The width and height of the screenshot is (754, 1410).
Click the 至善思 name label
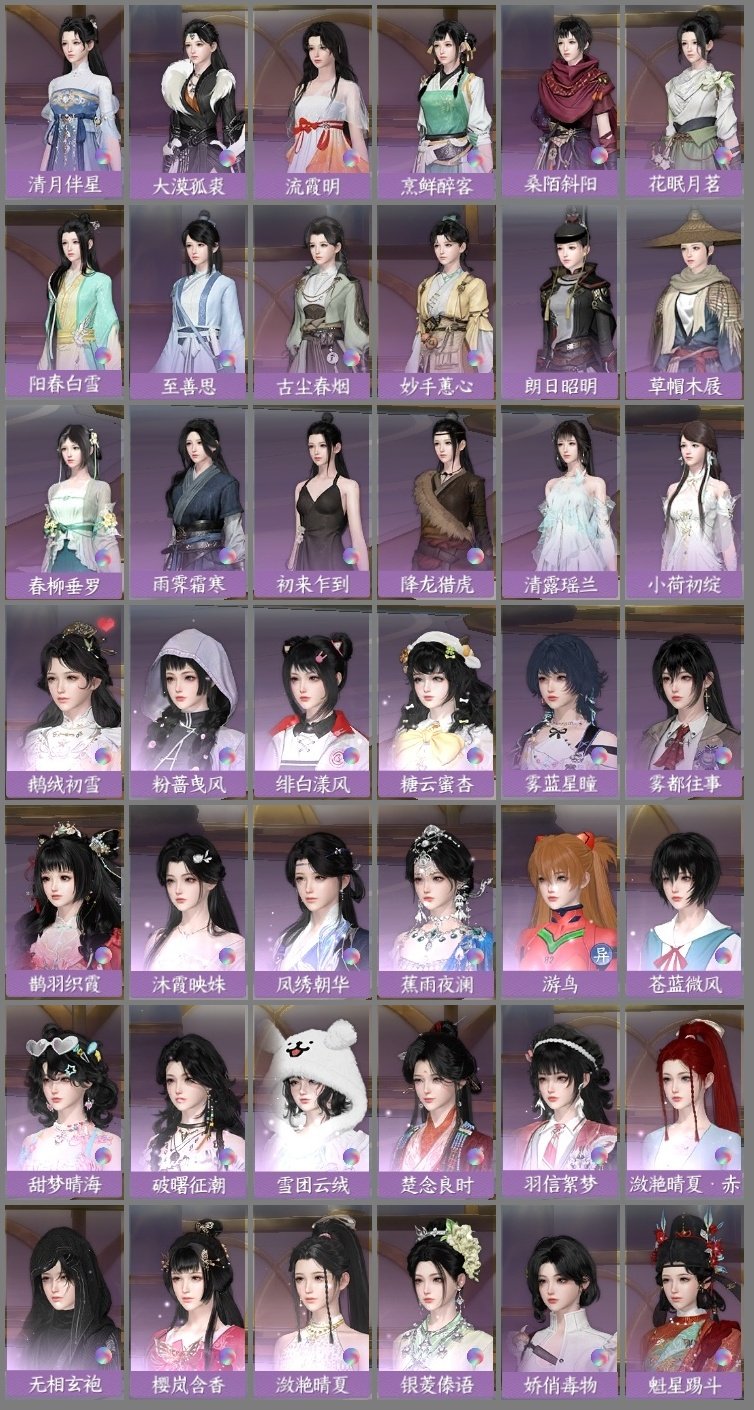pyautogui.click(x=190, y=384)
